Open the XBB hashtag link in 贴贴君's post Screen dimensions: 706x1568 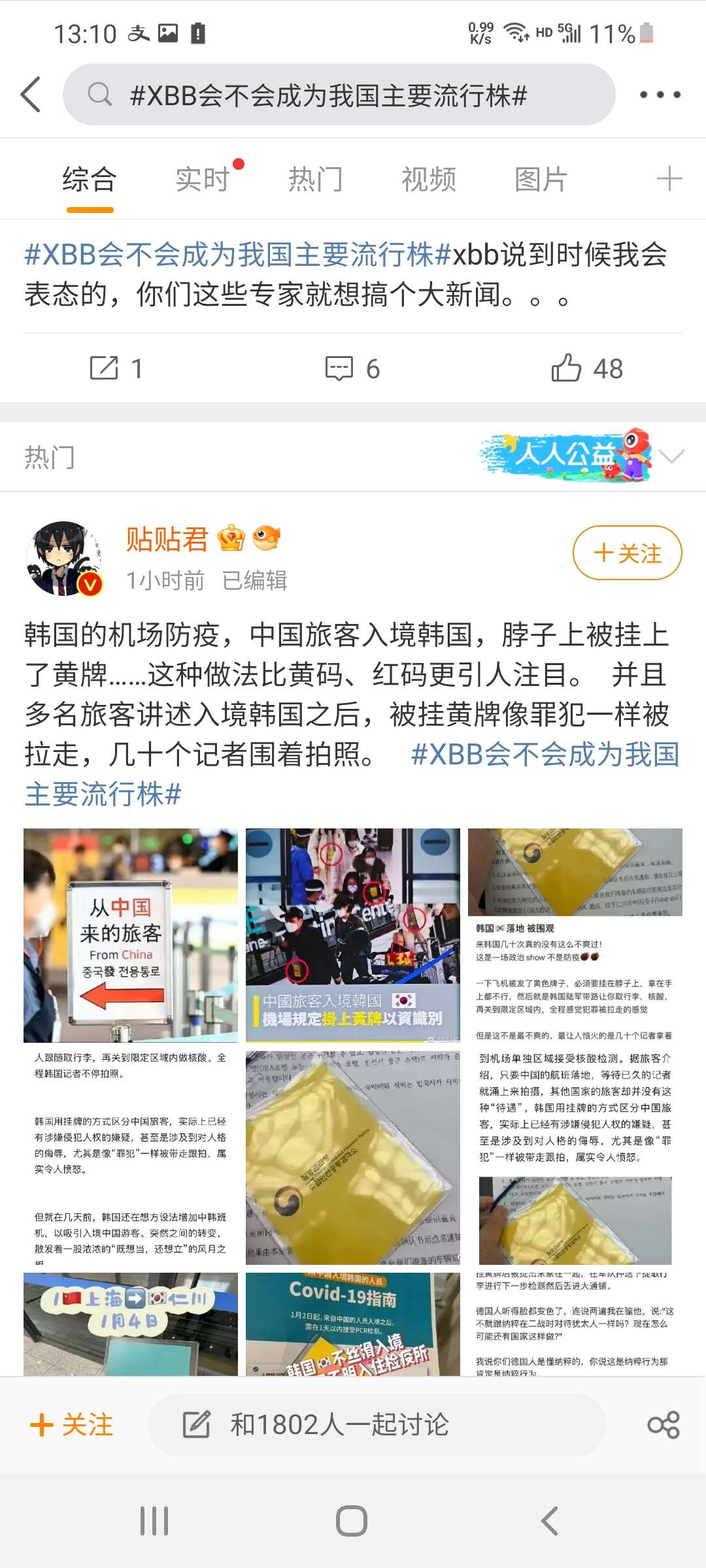click(x=545, y=755)
